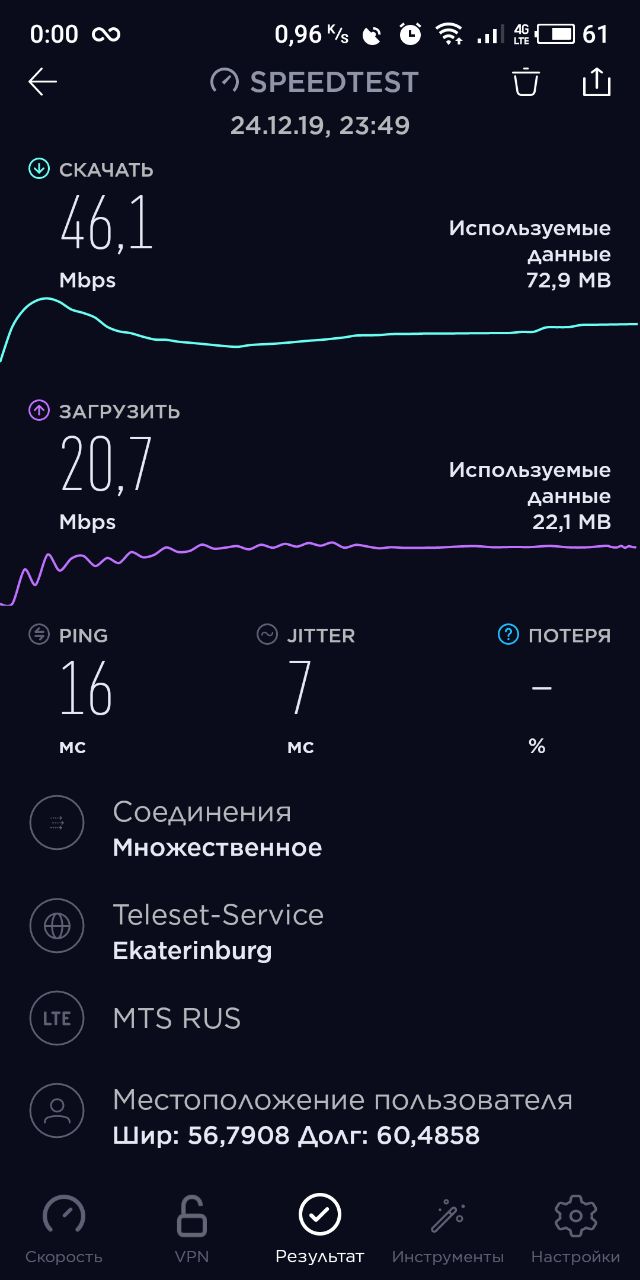Screen dimensions: 640x1280
Task: Go back using the top-left arrow
Action: click(x=42, y=82)
